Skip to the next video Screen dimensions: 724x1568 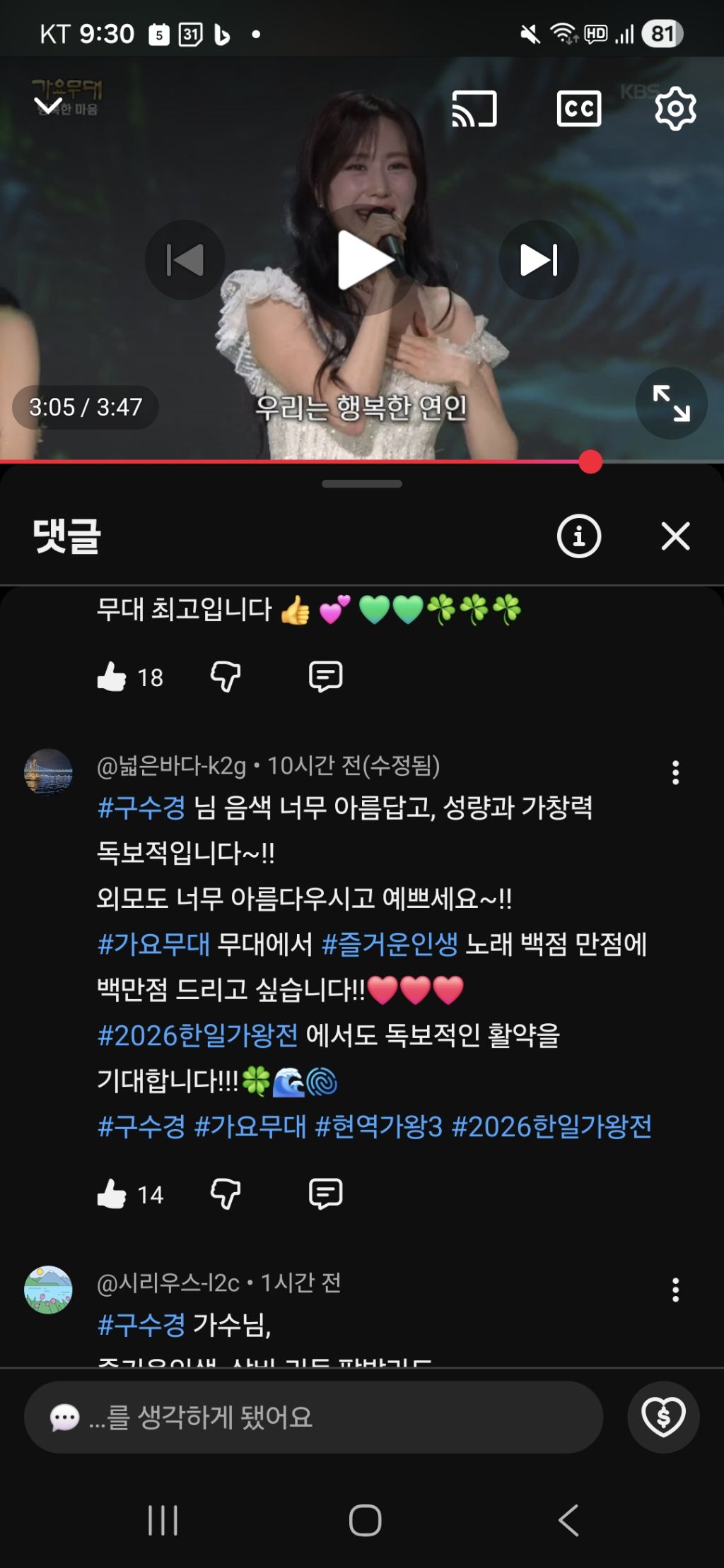tap(539, 260)
